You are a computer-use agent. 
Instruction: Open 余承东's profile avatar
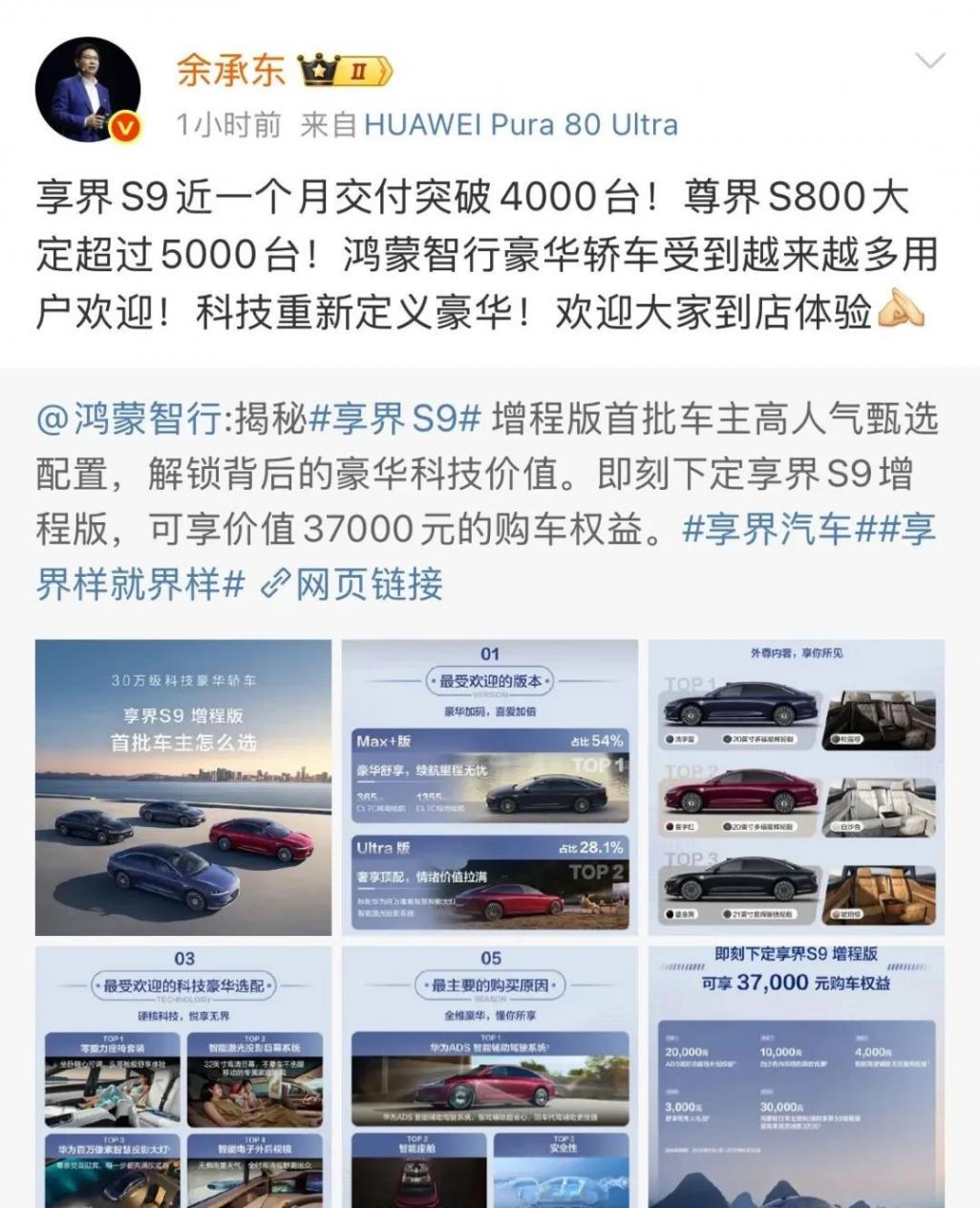tap(88, 92)
